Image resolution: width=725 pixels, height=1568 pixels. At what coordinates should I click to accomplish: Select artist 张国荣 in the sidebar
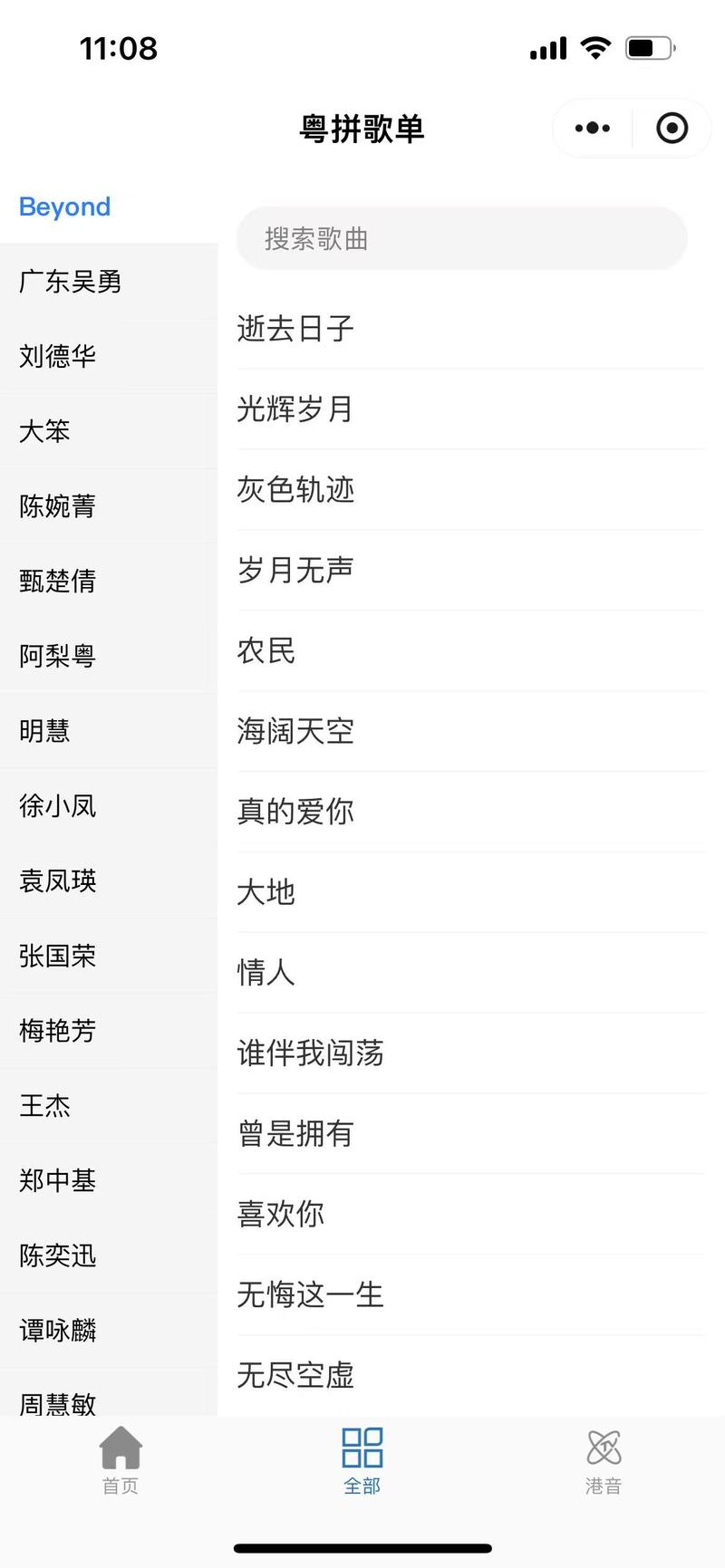[109, 956]
